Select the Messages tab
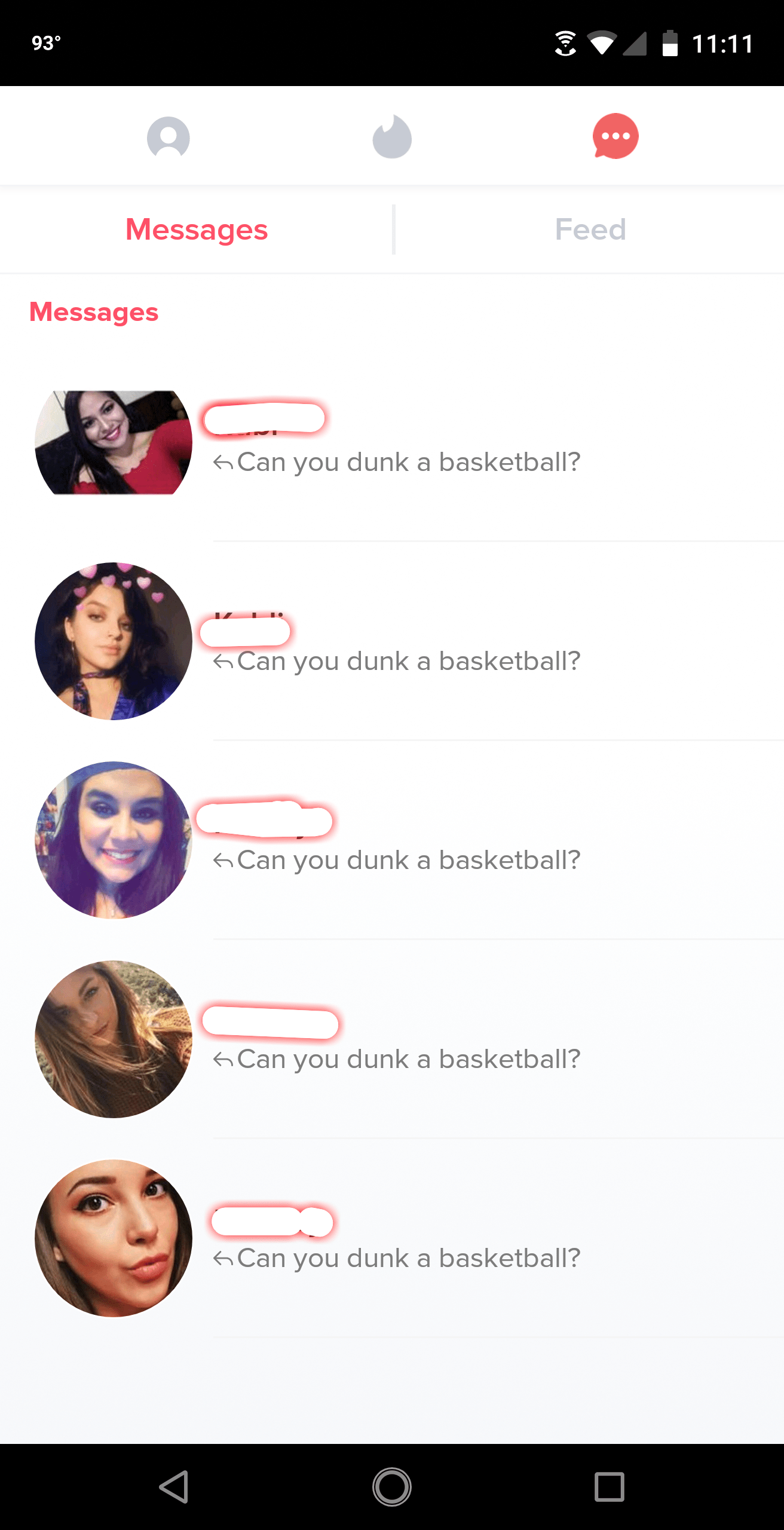 (197, 229)
